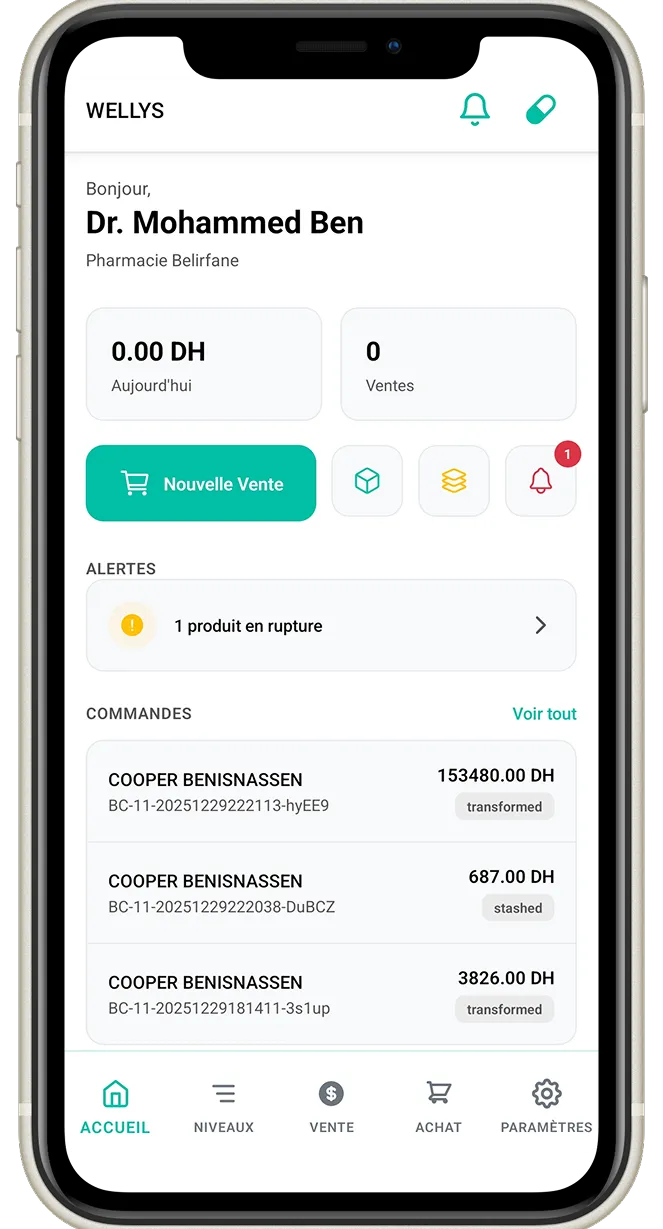Tap Voir tout for commandes
The image size is (663, 1229).
click(544, 713)
